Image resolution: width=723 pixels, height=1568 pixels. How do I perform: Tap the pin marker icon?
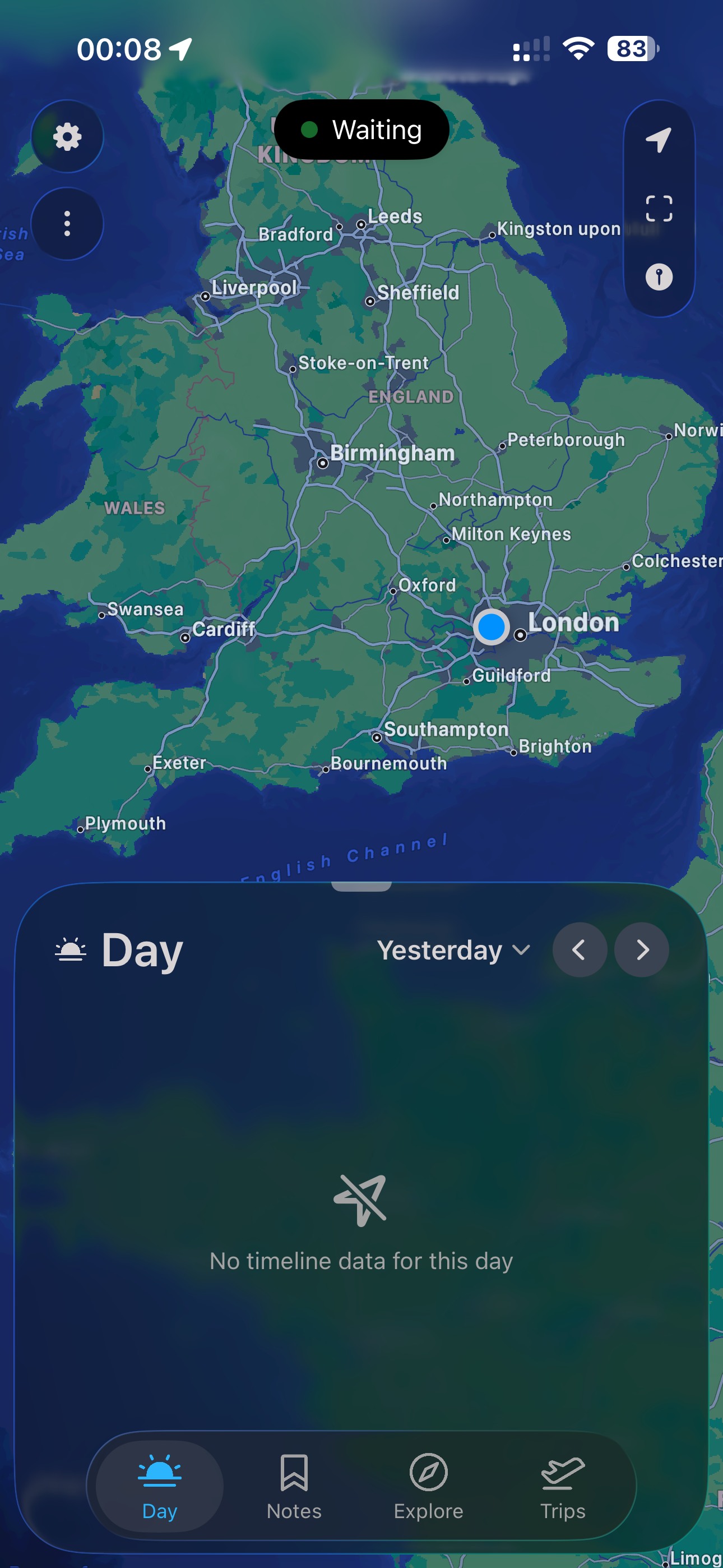[x=659, y=277]
